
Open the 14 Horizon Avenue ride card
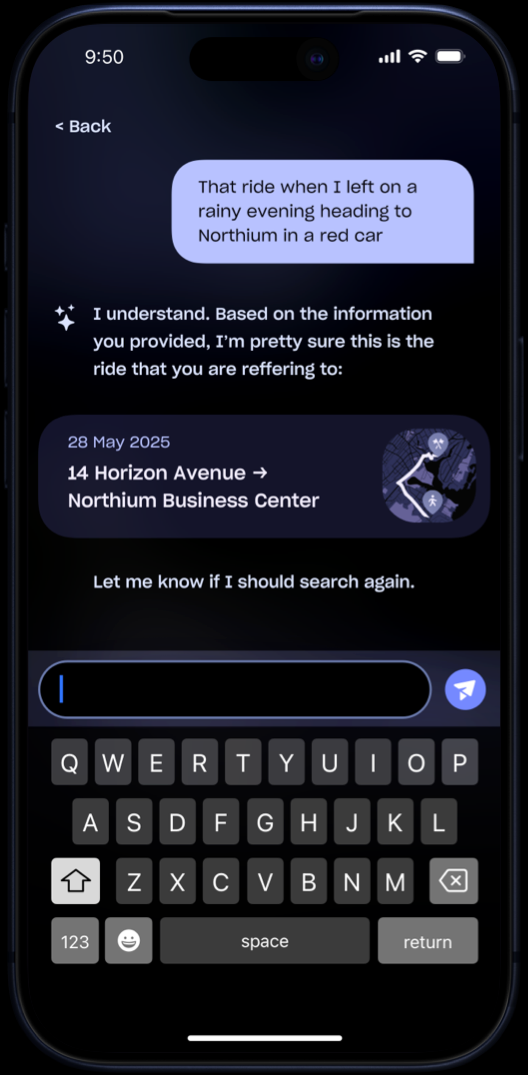264,476
